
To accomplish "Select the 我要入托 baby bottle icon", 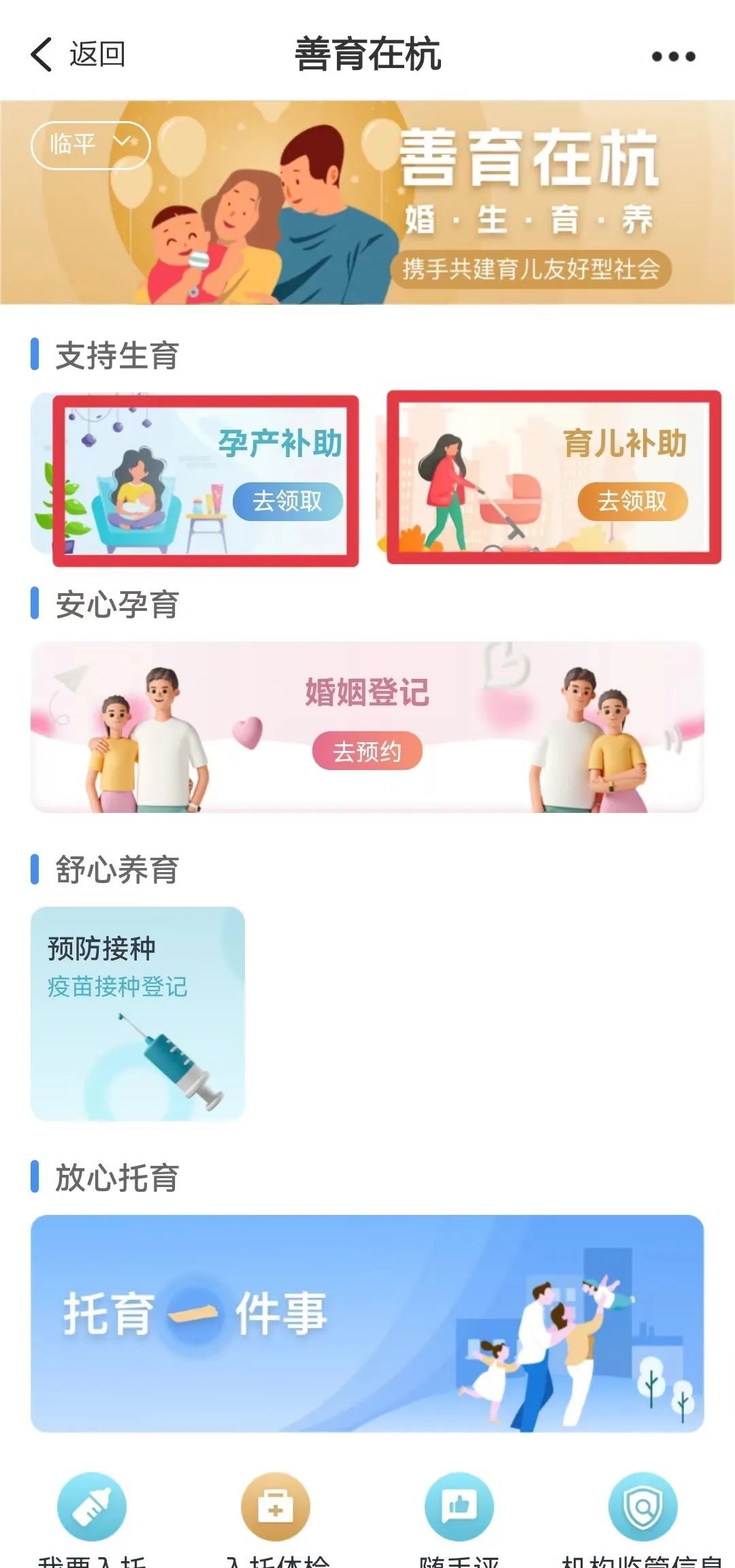I will pos(92,1507).
